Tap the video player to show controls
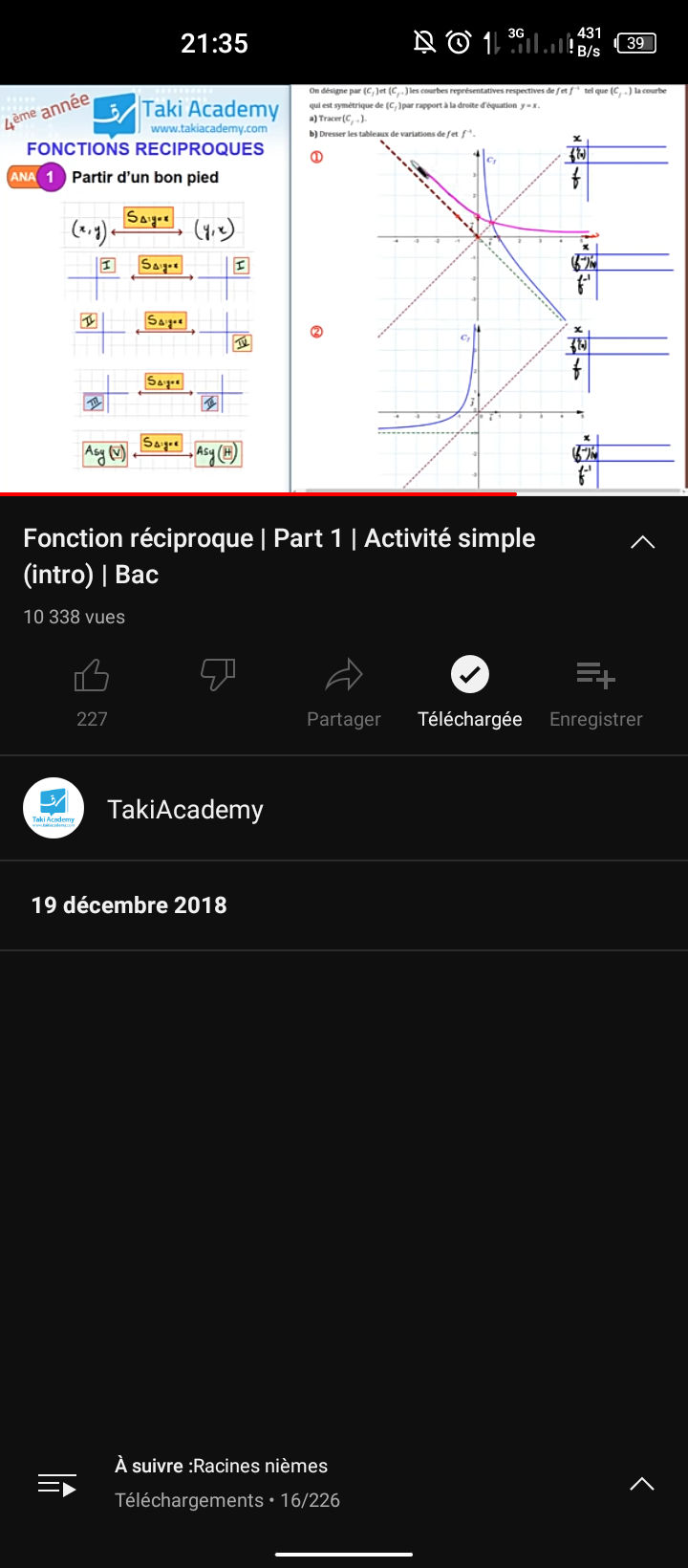Viewport: 688px width, 1568px height. coord(344,289)
